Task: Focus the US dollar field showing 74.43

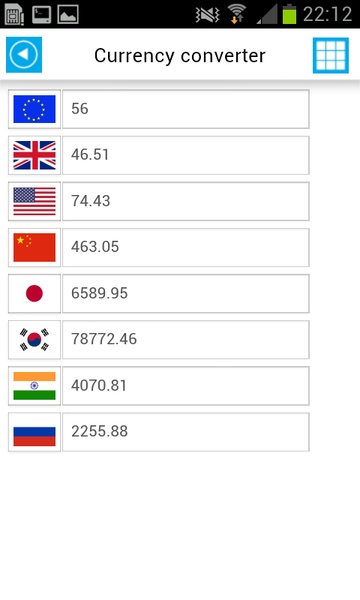Action: tap(186, 201)
